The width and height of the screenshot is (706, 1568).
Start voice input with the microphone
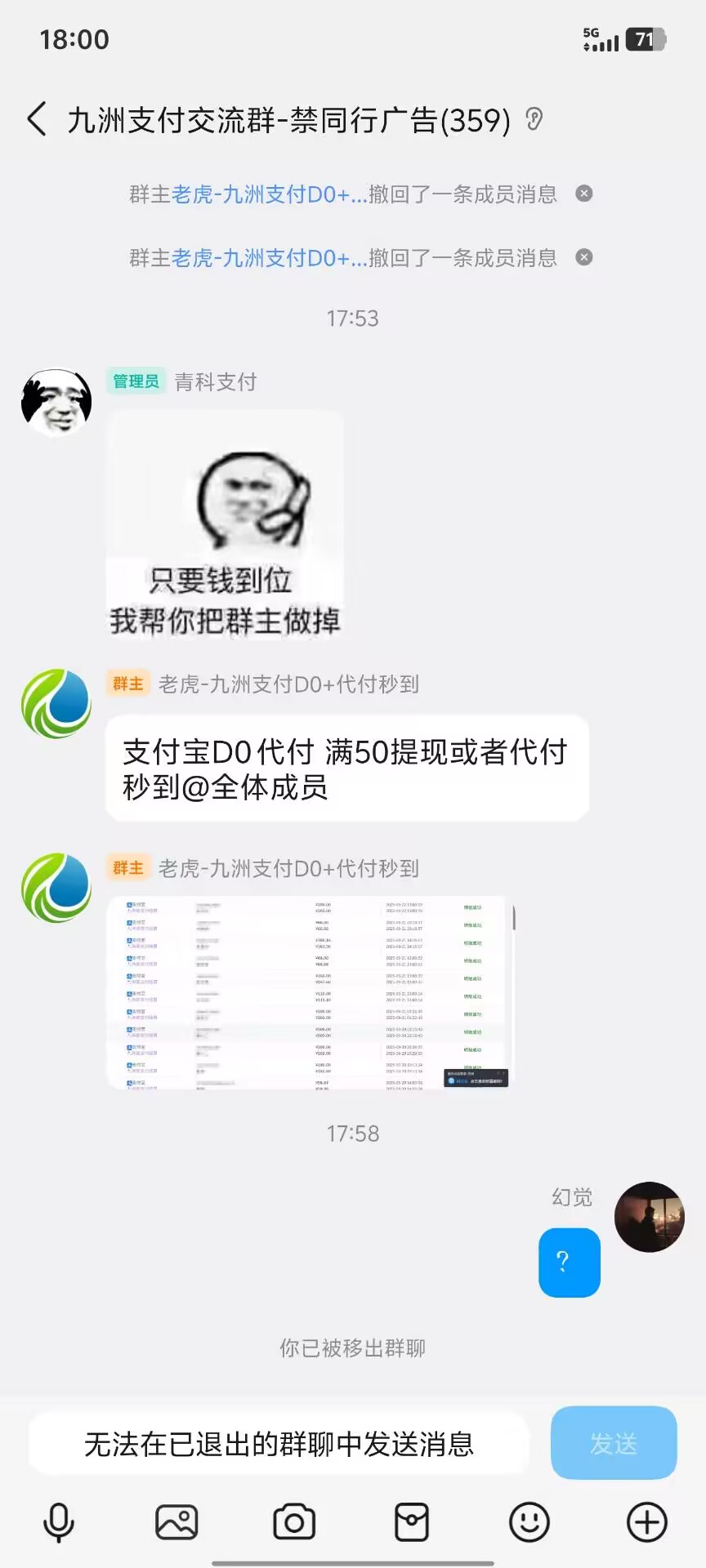[58, 1522]
